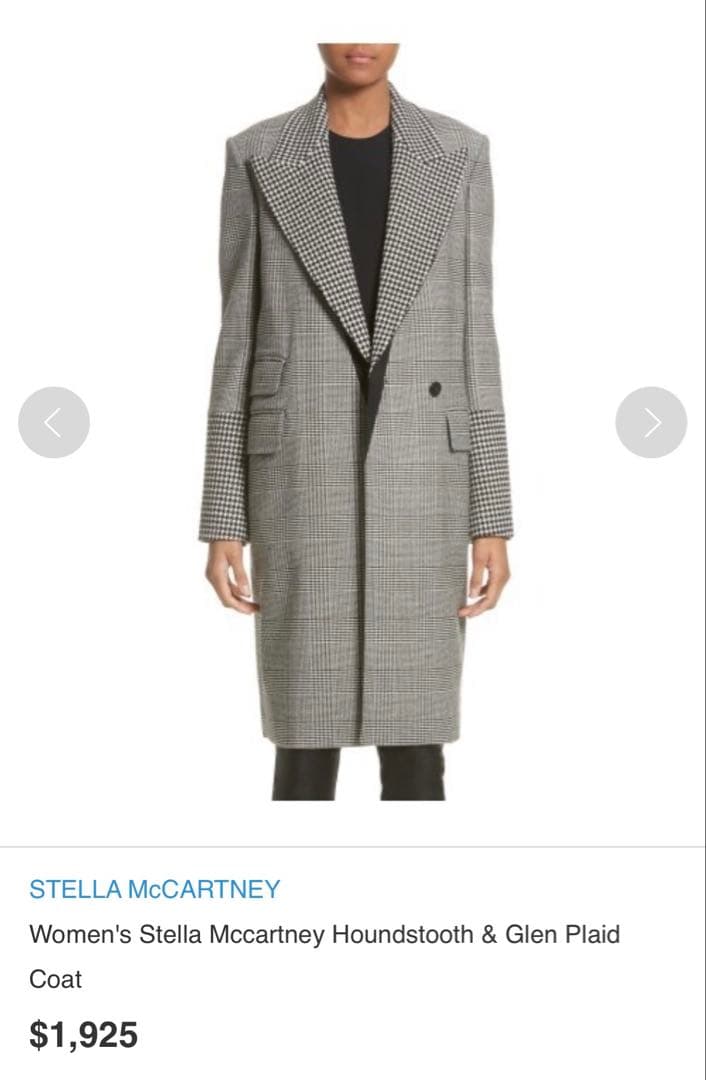The height and width of the screenshot is (1080, 706).
Task: Go to the previous product image
Action: click(54, 423)
